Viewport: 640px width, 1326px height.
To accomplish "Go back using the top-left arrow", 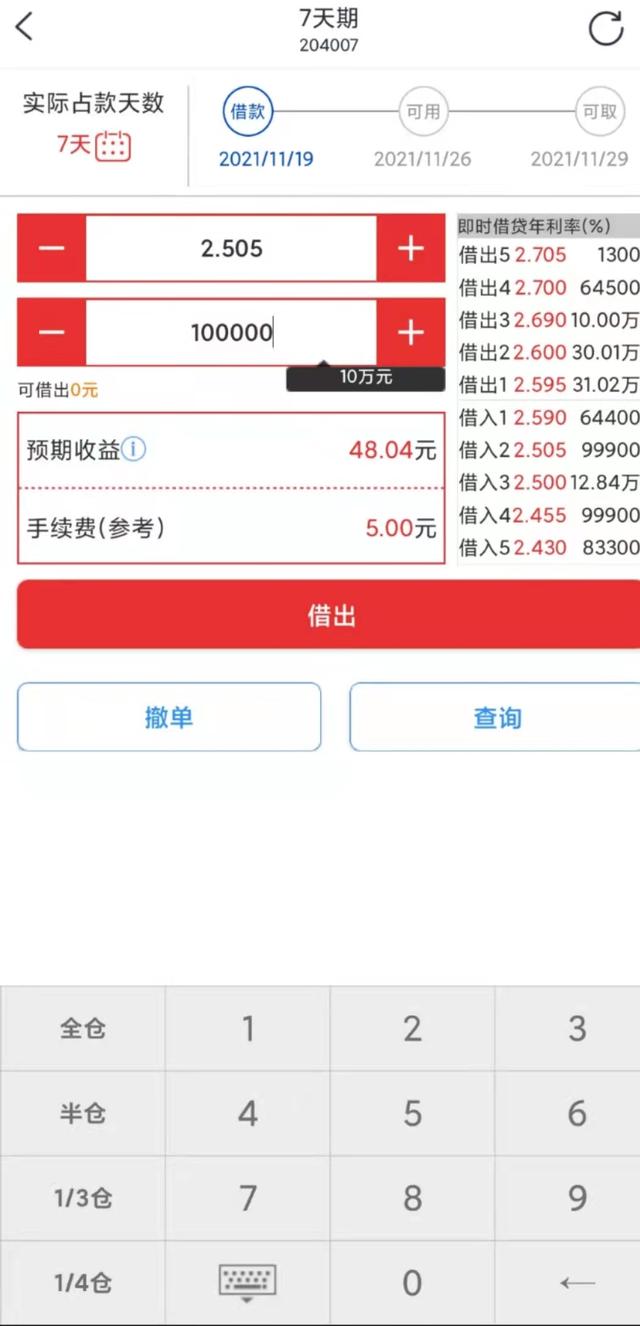I will 26,28.
